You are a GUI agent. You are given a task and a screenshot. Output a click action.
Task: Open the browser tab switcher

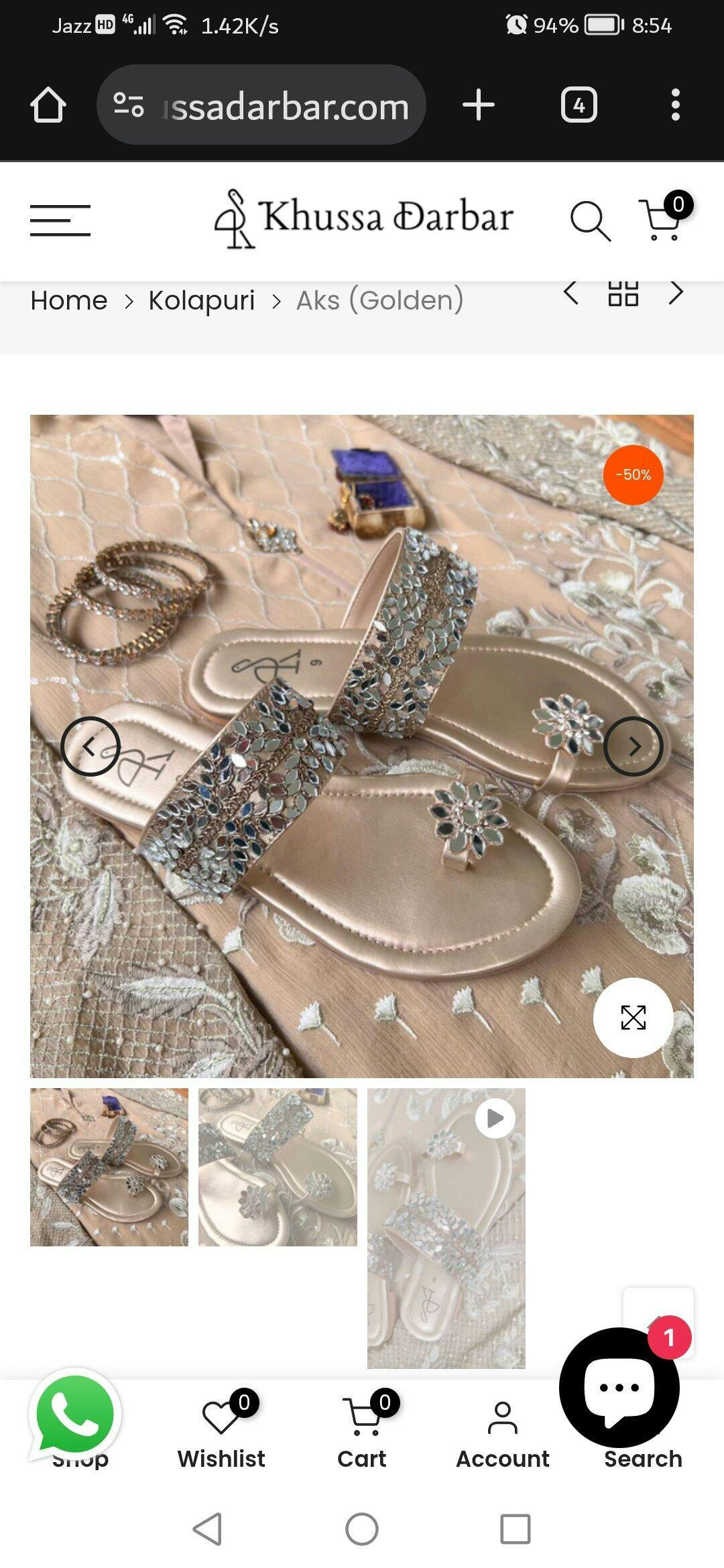[579, 105]
